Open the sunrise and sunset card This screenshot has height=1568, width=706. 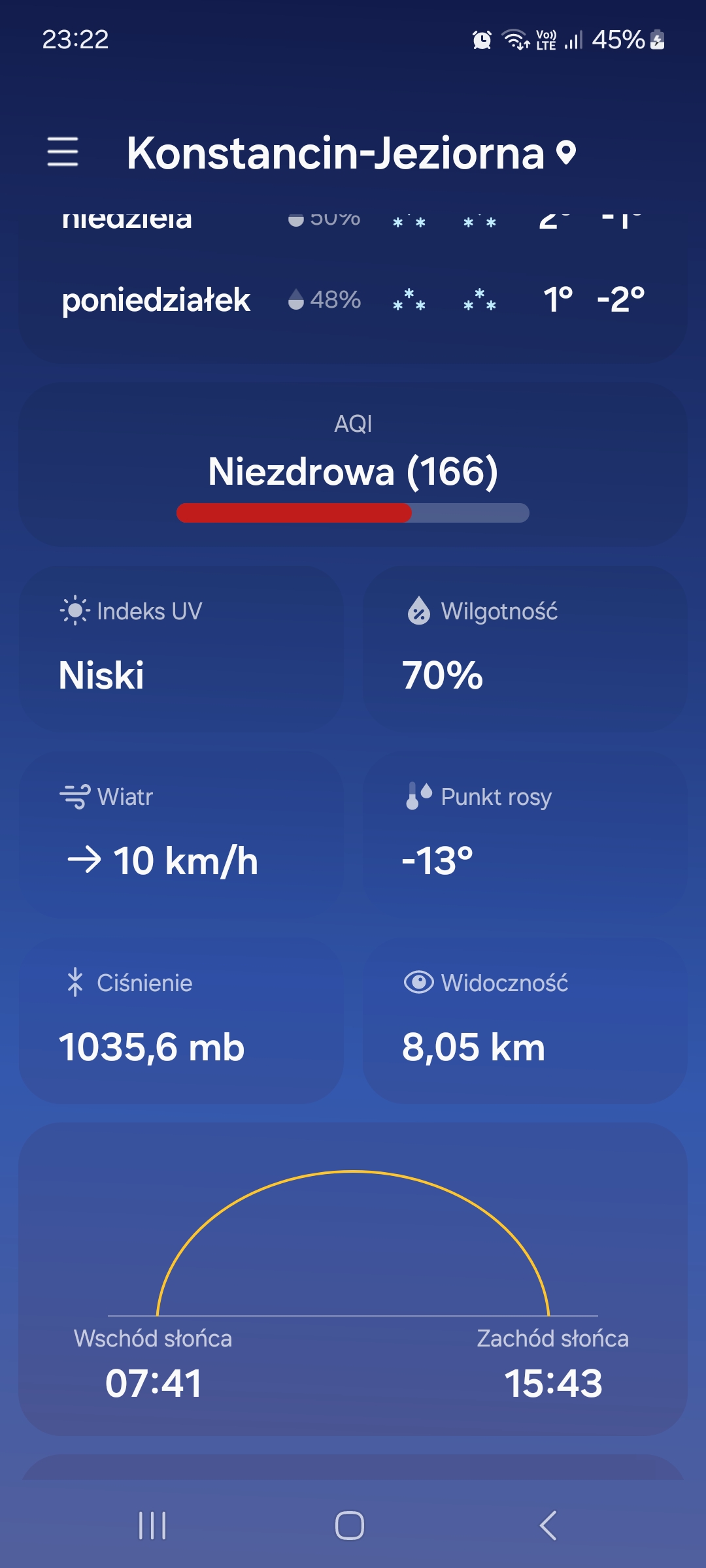[x=353, y=1279]
